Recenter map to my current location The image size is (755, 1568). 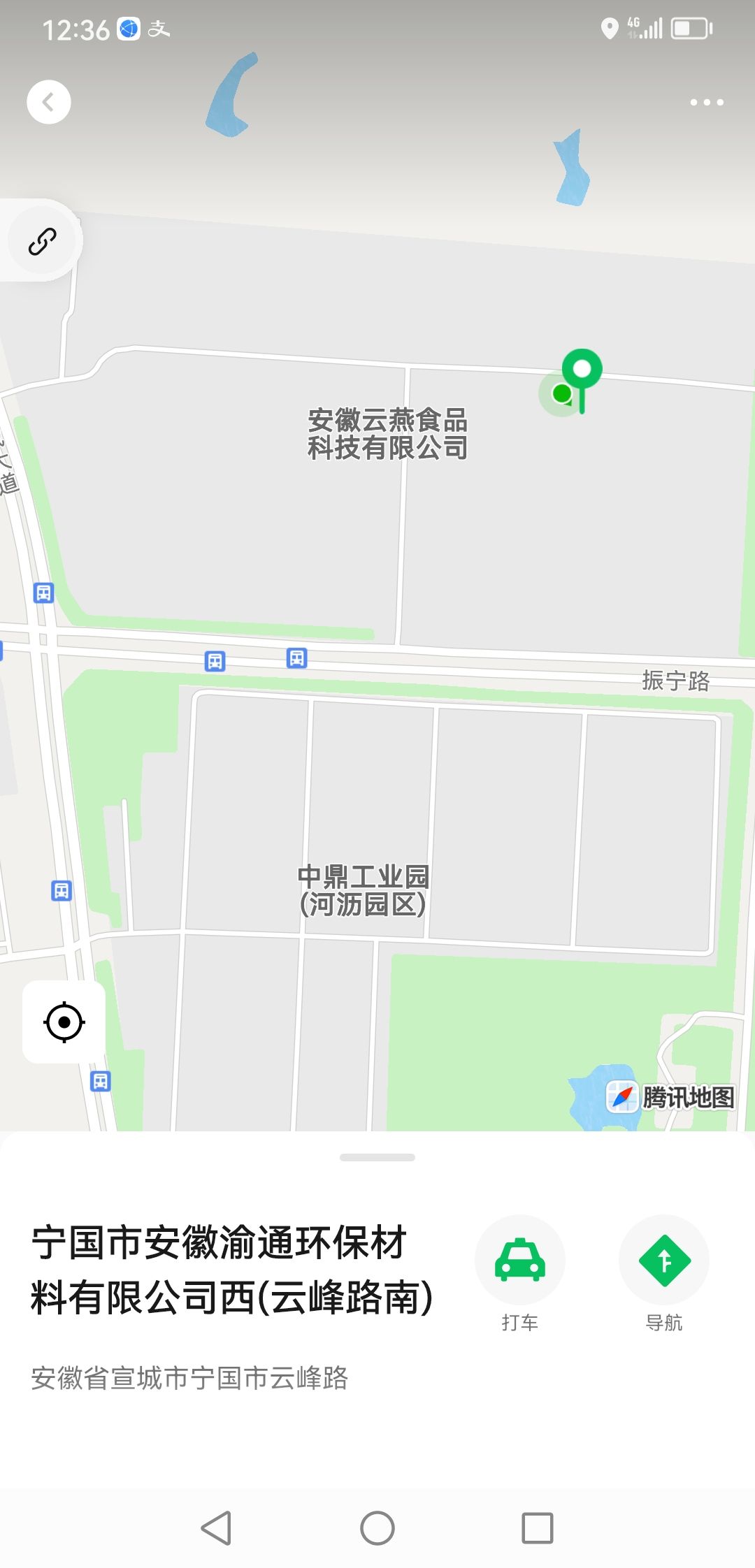click(x=64, y=1022)
